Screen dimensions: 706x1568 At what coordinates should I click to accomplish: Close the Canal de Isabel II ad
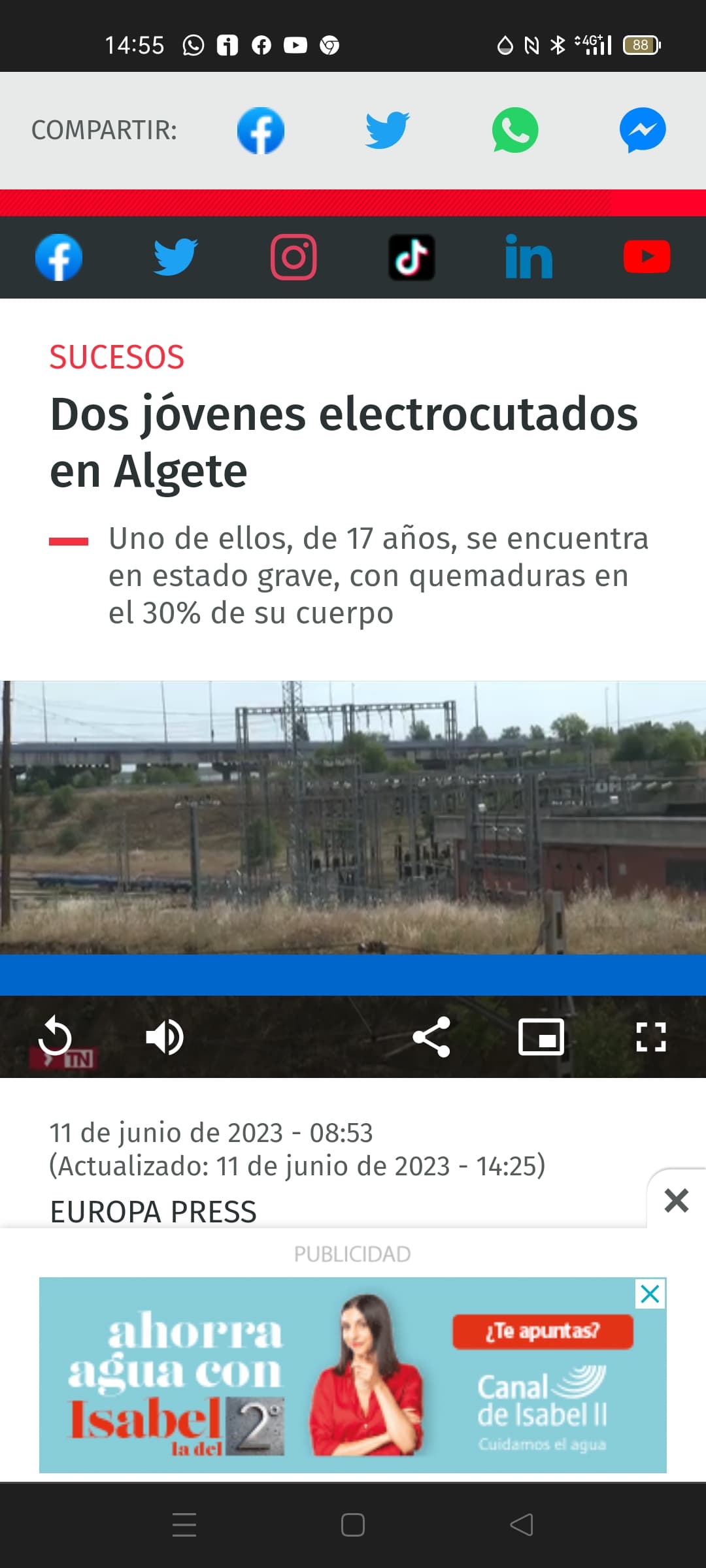[x=650, y=1294]
